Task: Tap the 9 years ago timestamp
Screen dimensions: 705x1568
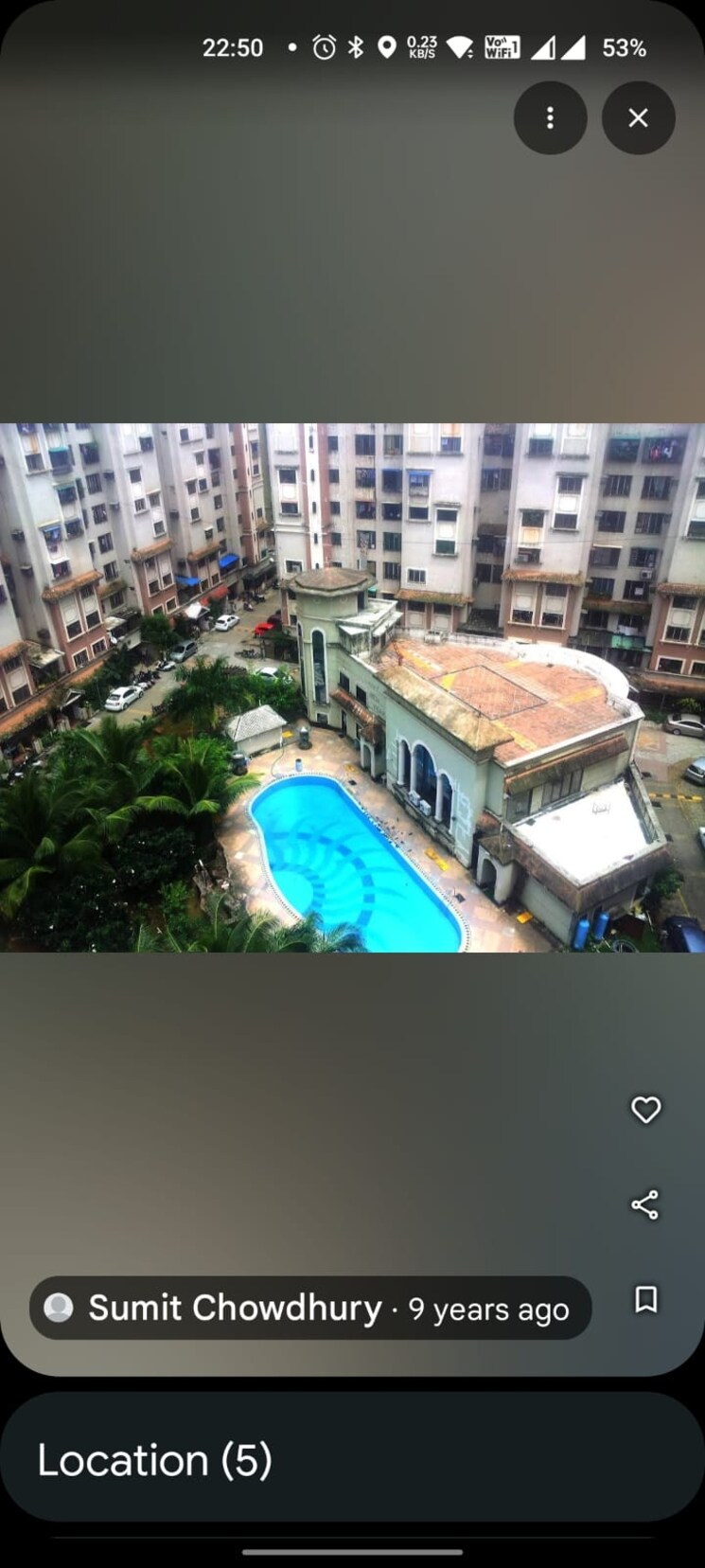Action: click(x=486, y=1310)
